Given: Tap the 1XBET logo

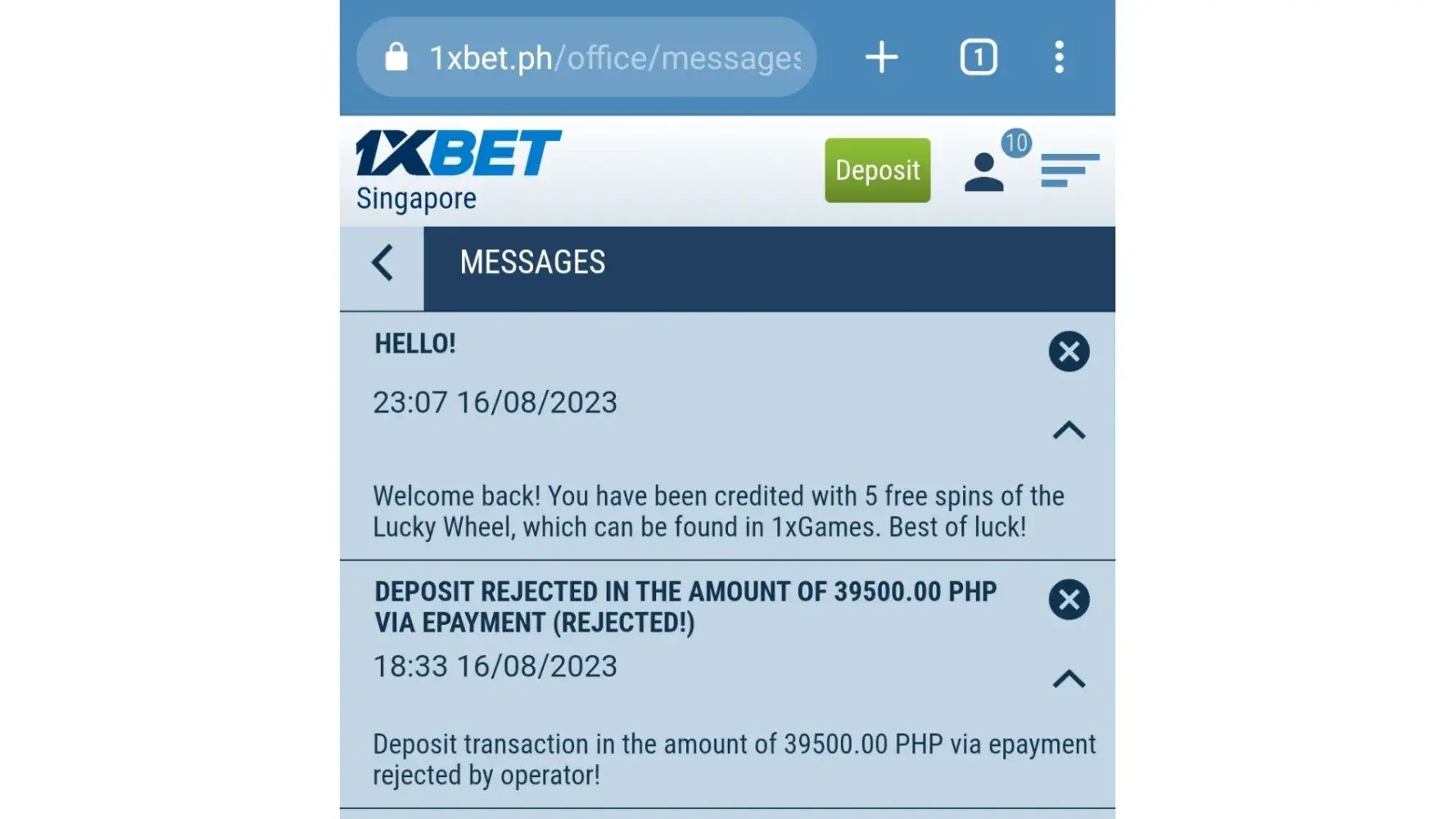Looking at the screenshot, I should point(458,153).
